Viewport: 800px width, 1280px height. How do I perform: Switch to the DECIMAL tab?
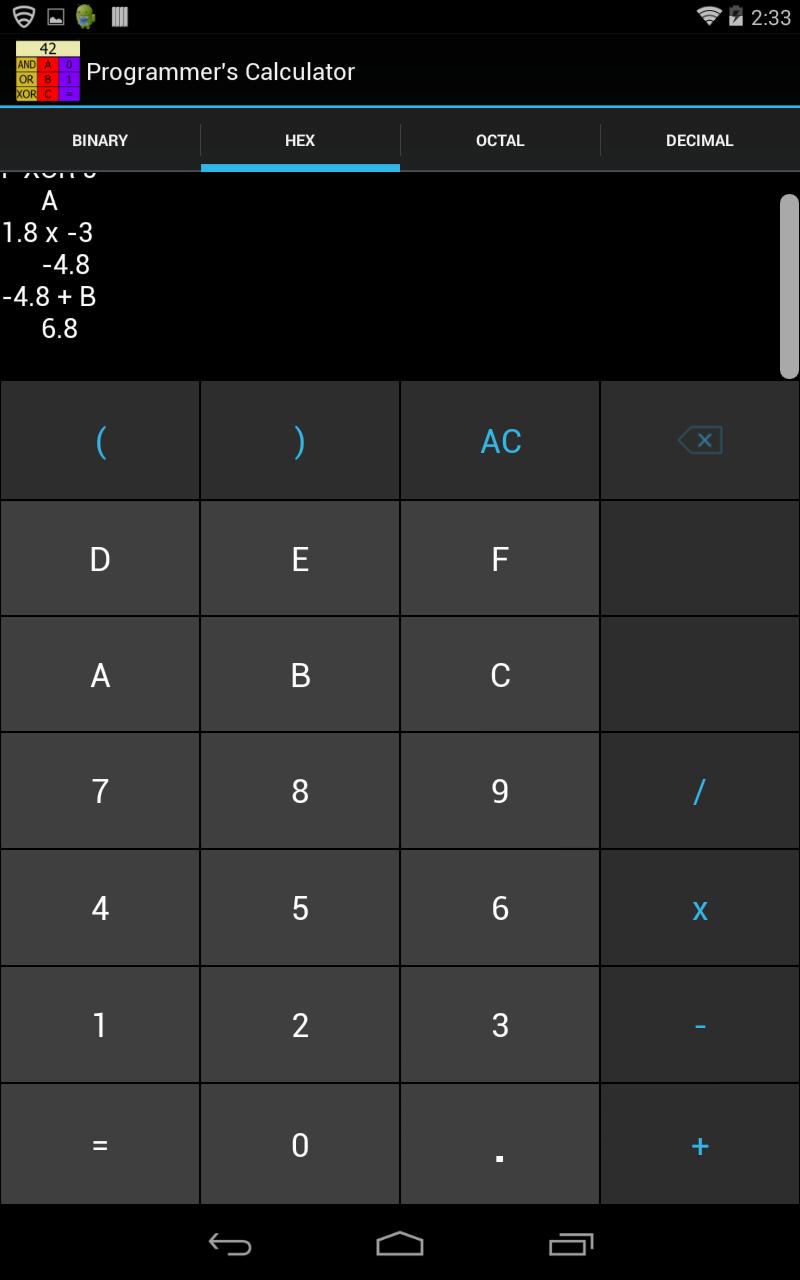pos(699,140)
